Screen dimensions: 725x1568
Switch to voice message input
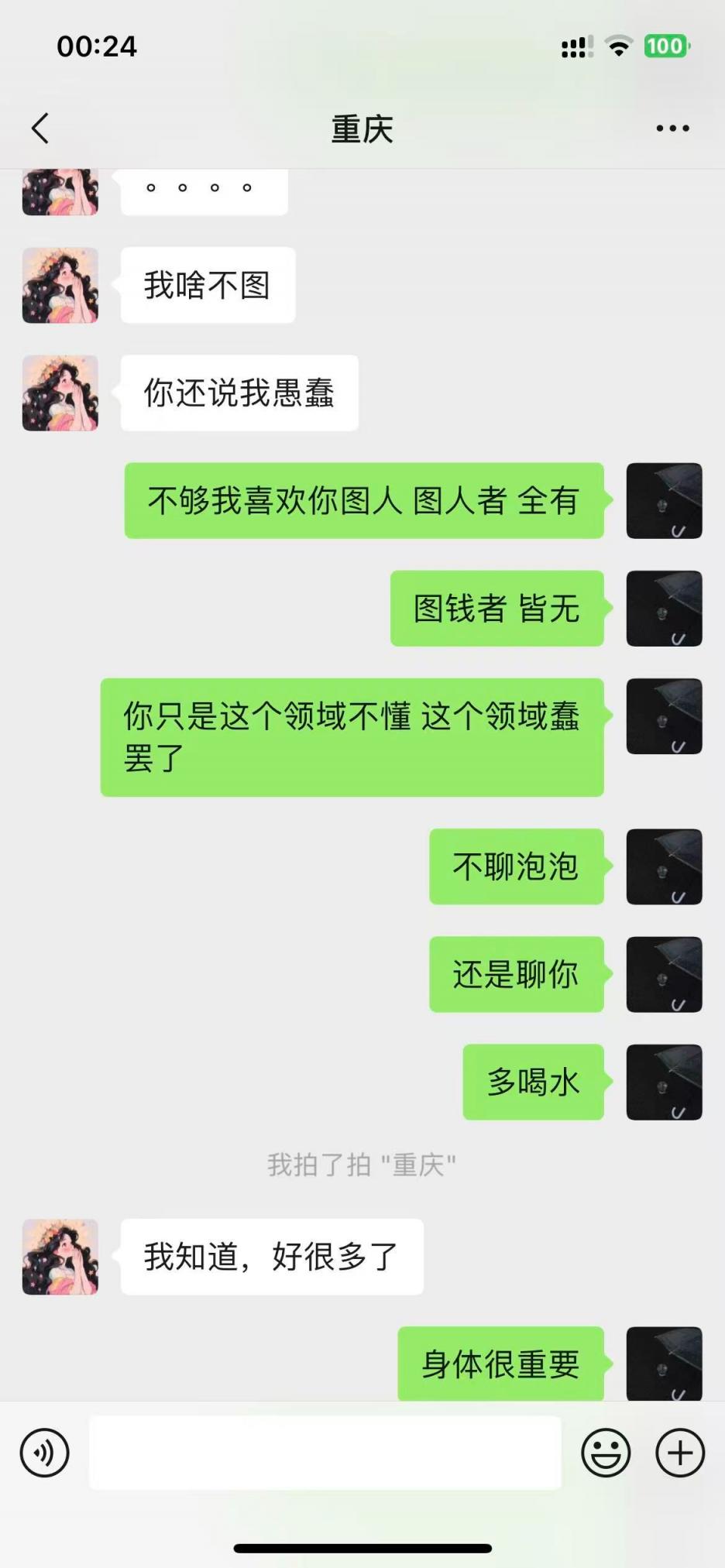click(45, 1453)
